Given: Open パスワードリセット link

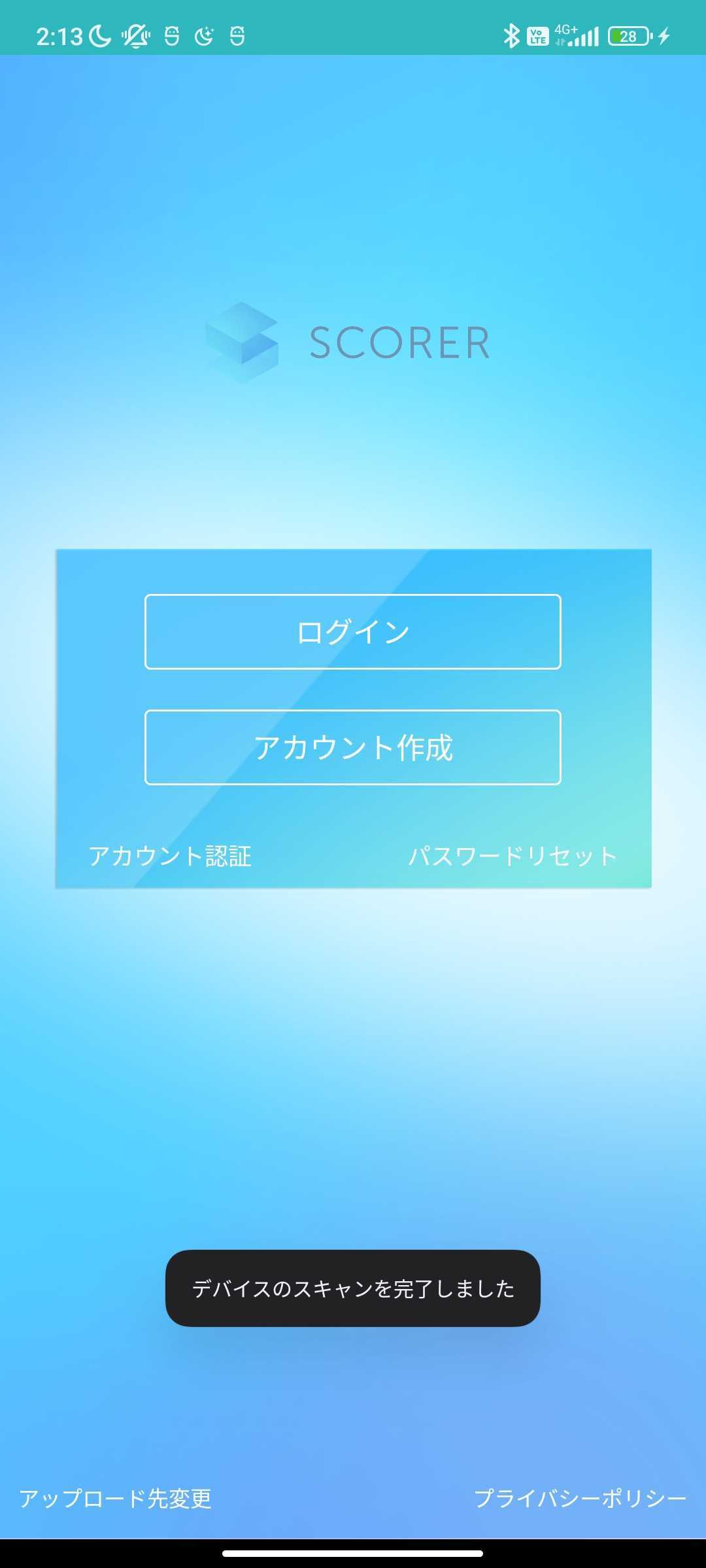Looking at the screenshot, I should (x=513, y=856).
